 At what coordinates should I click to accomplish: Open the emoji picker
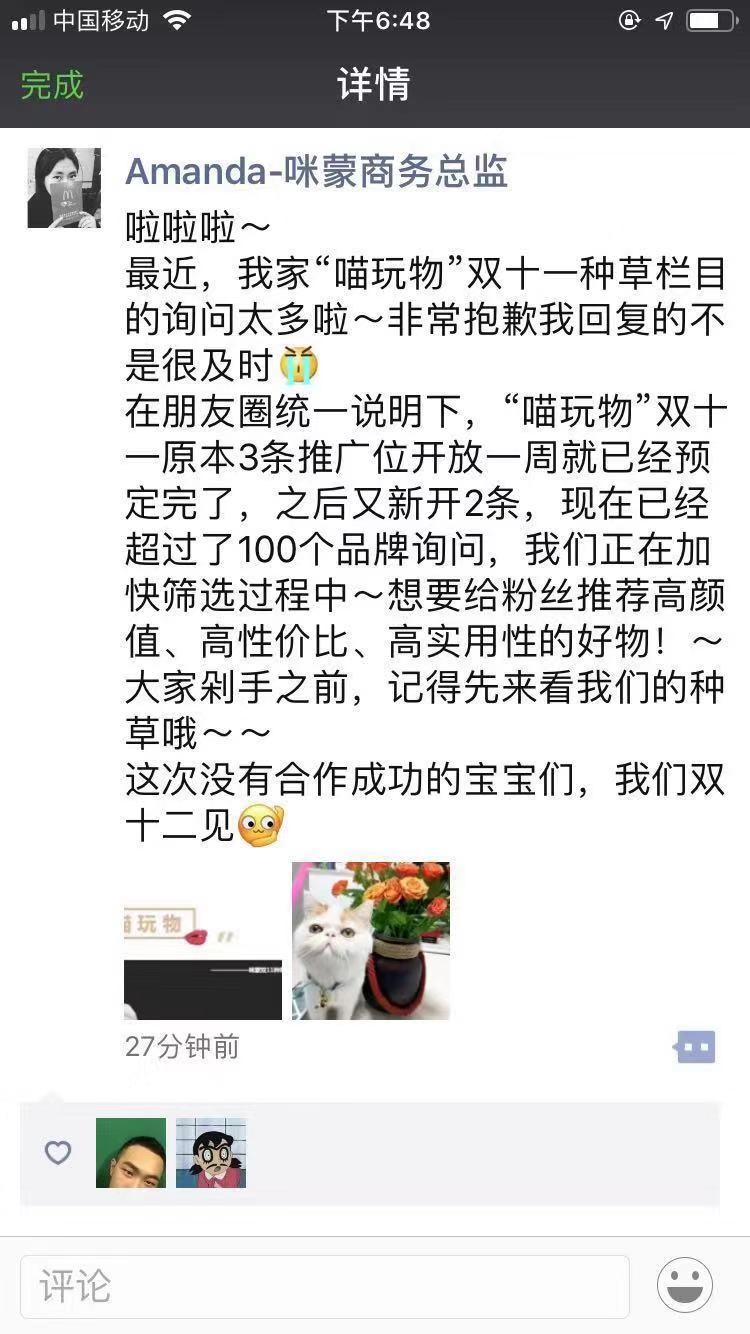[x=685, y=1286]
